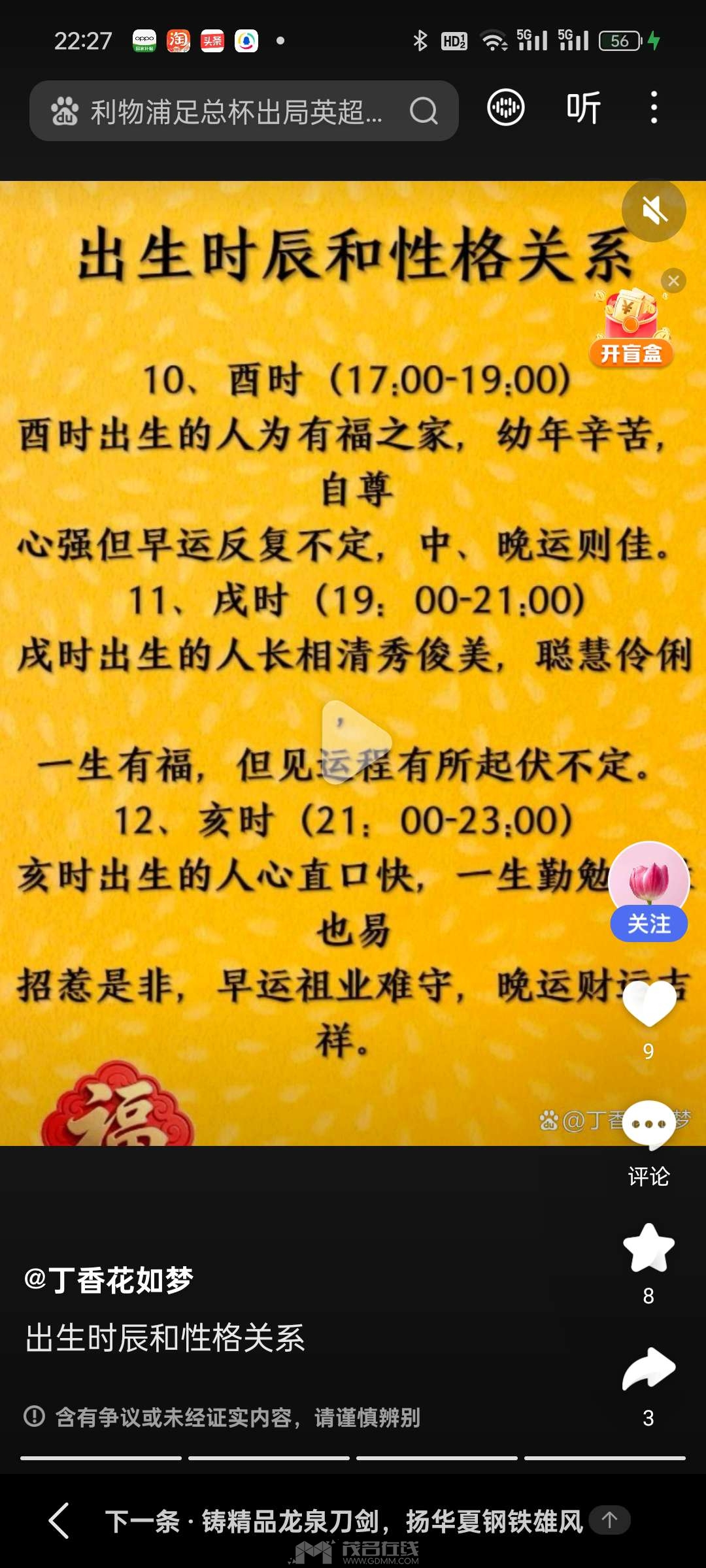The width and height of the screenshot is (706, 1568).
Task: Dismiss the 开盲盒 floating promo
Action: click(673, 281)
